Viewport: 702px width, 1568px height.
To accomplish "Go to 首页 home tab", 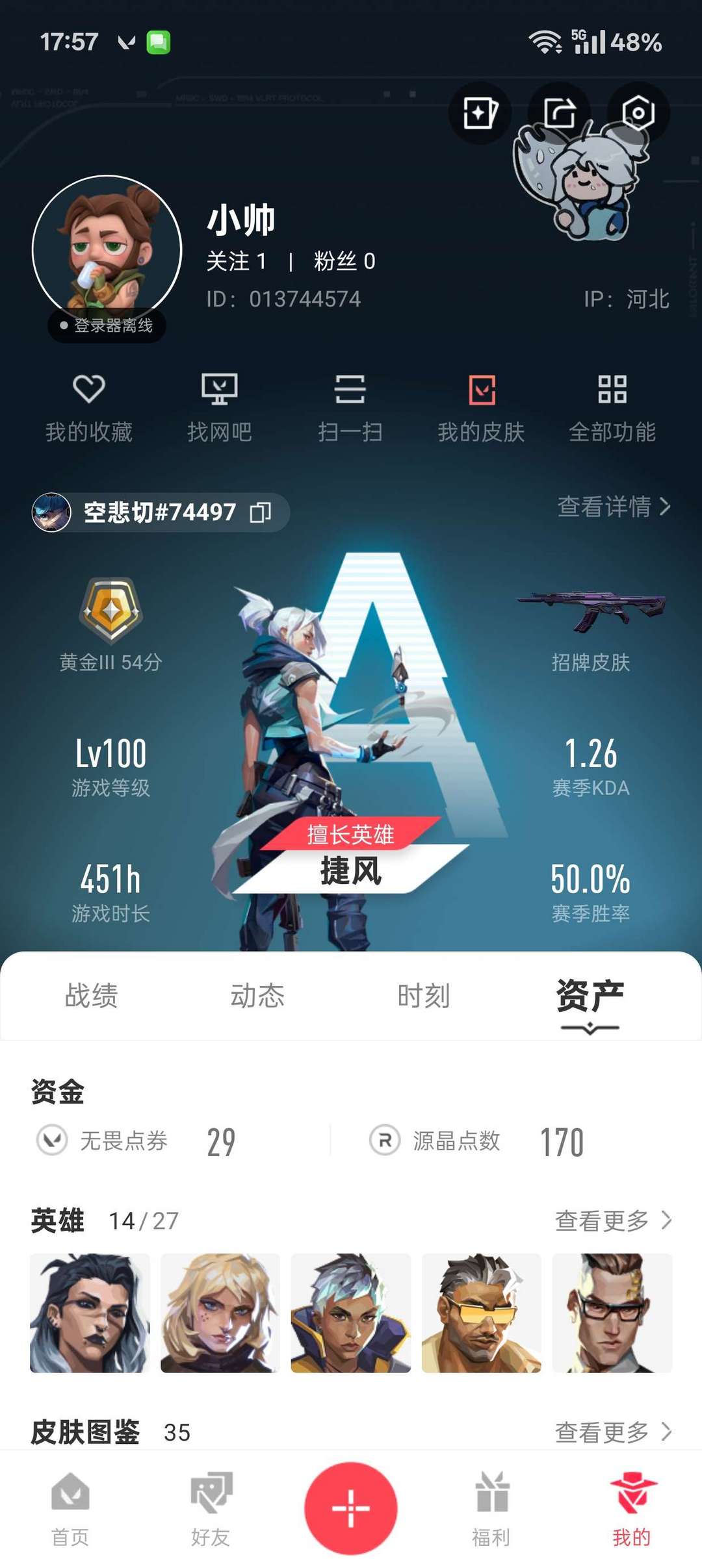I will [x=70, y=1508].
